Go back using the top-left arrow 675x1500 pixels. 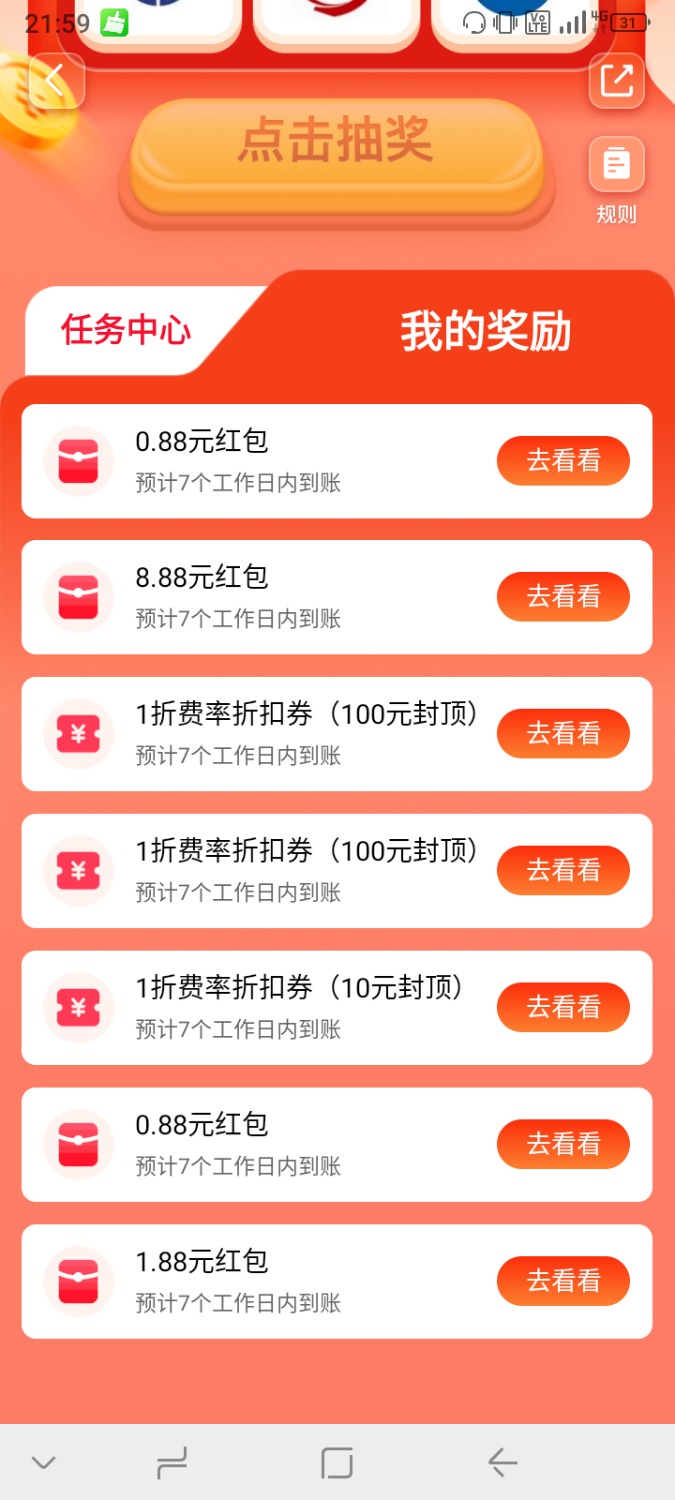[x=56, y=81]
